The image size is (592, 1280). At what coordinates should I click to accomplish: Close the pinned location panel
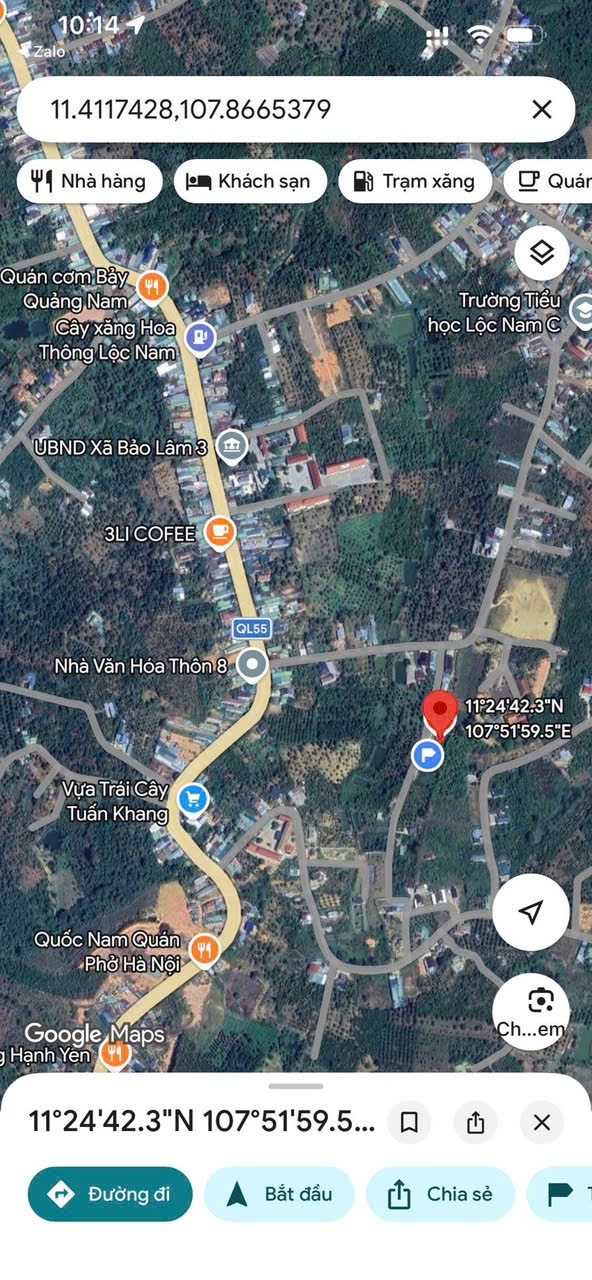pyautogui.click(x=542, y=1122)
